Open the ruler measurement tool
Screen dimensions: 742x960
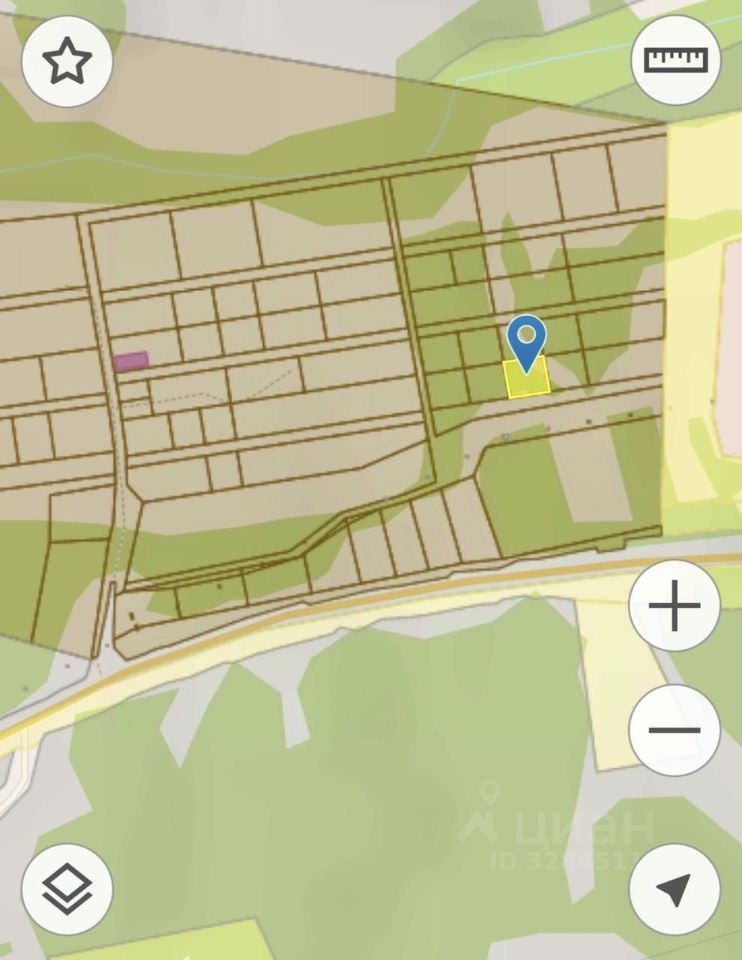tap(675, 59)
